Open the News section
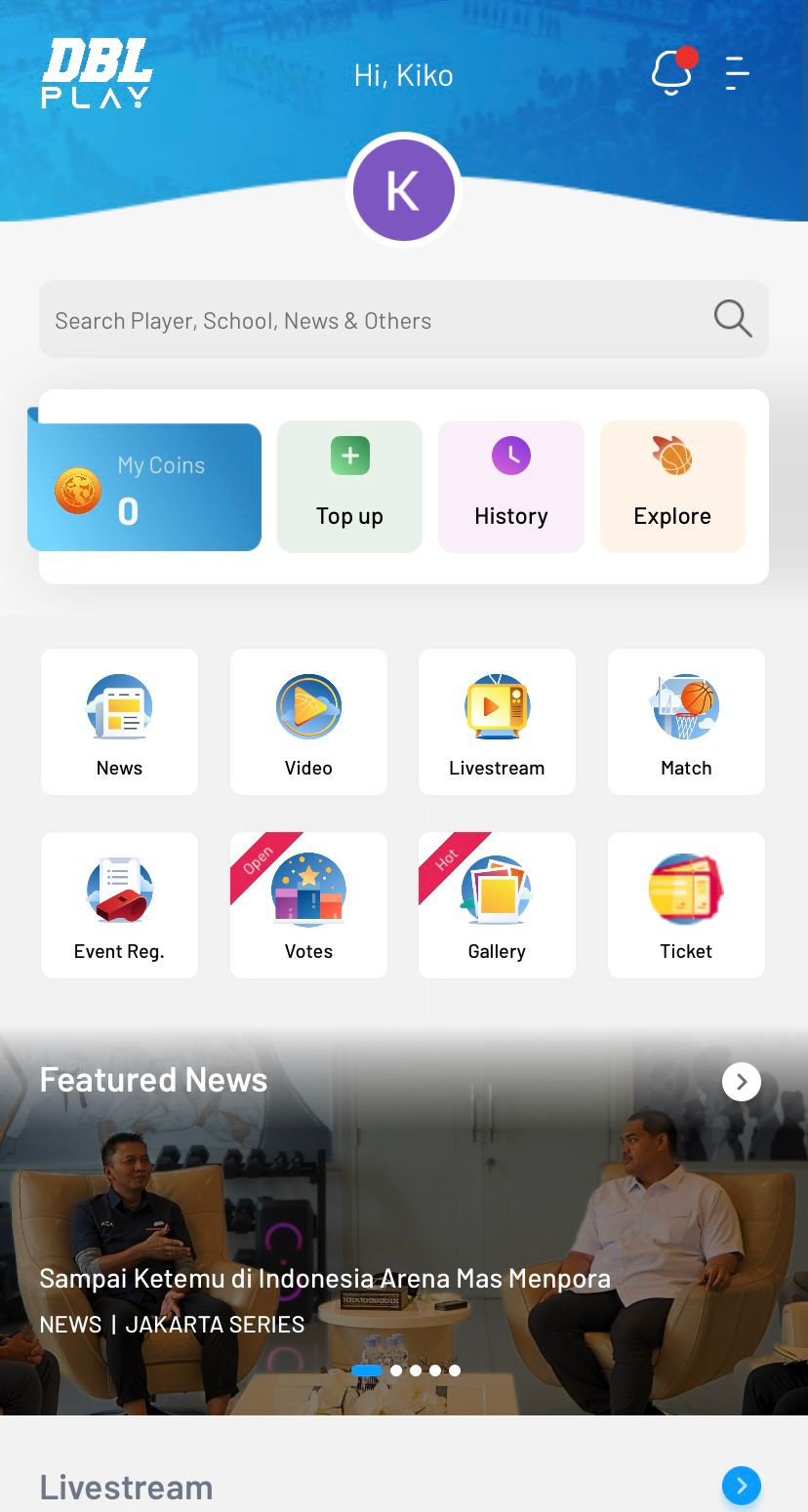The image size is (808, 1512). [119, 722]
